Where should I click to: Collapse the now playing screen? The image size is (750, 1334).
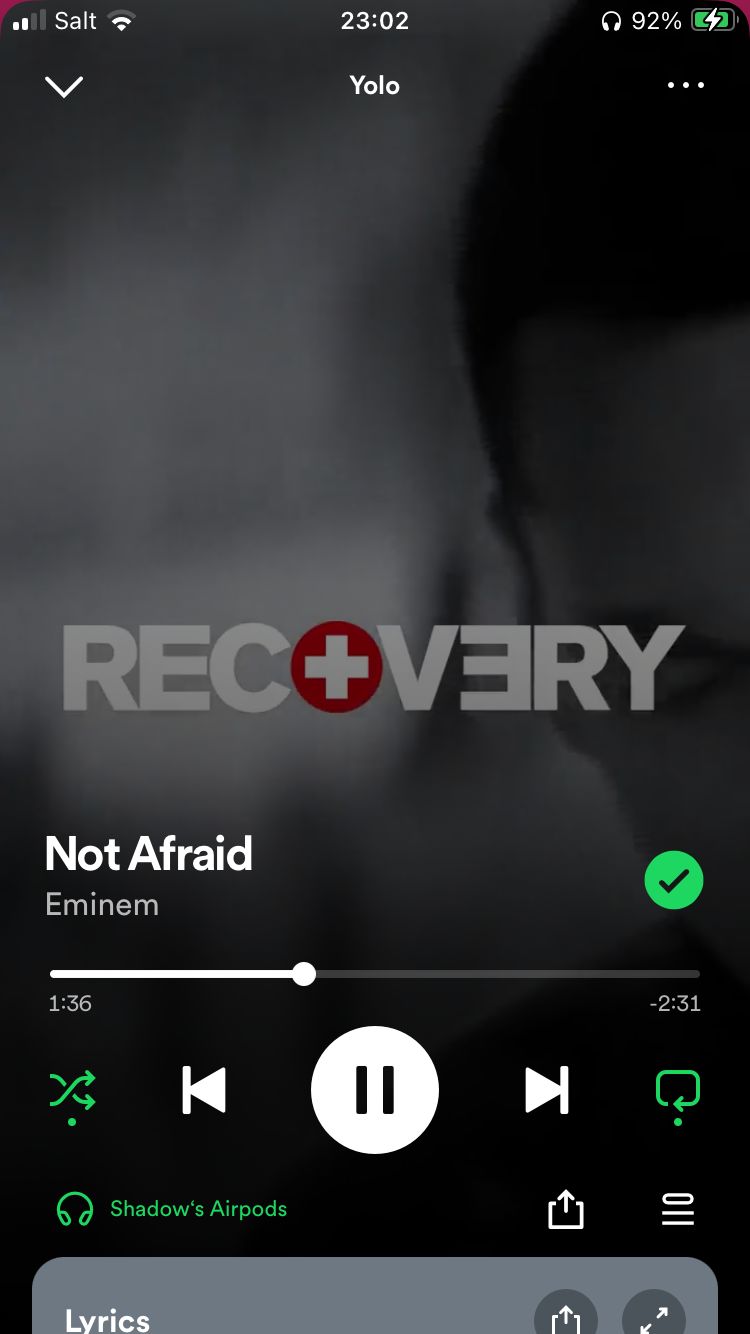(x=64, y=87)
